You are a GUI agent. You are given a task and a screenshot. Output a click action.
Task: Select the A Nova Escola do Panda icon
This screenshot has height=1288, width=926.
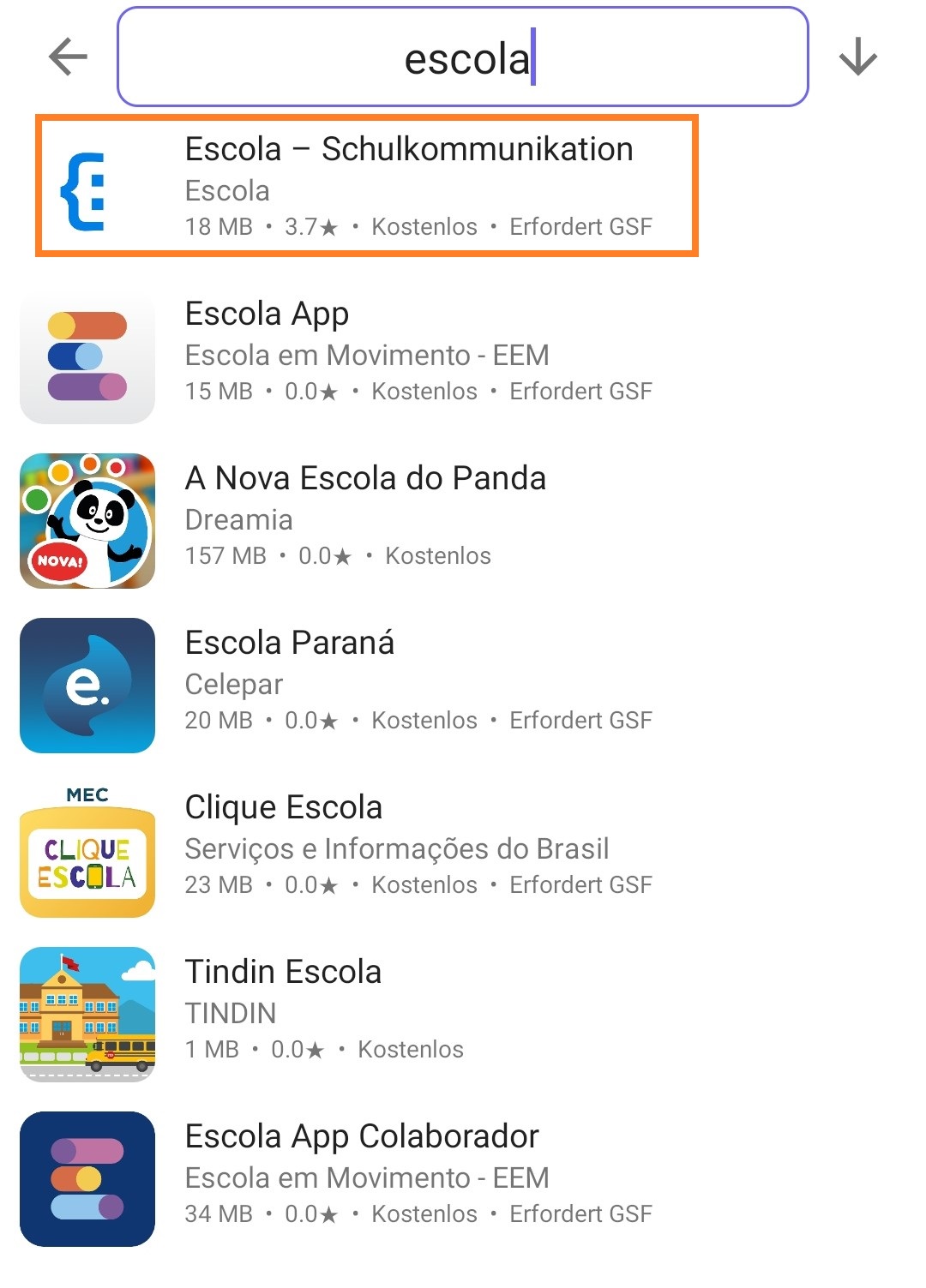click(x=88, y=519)
